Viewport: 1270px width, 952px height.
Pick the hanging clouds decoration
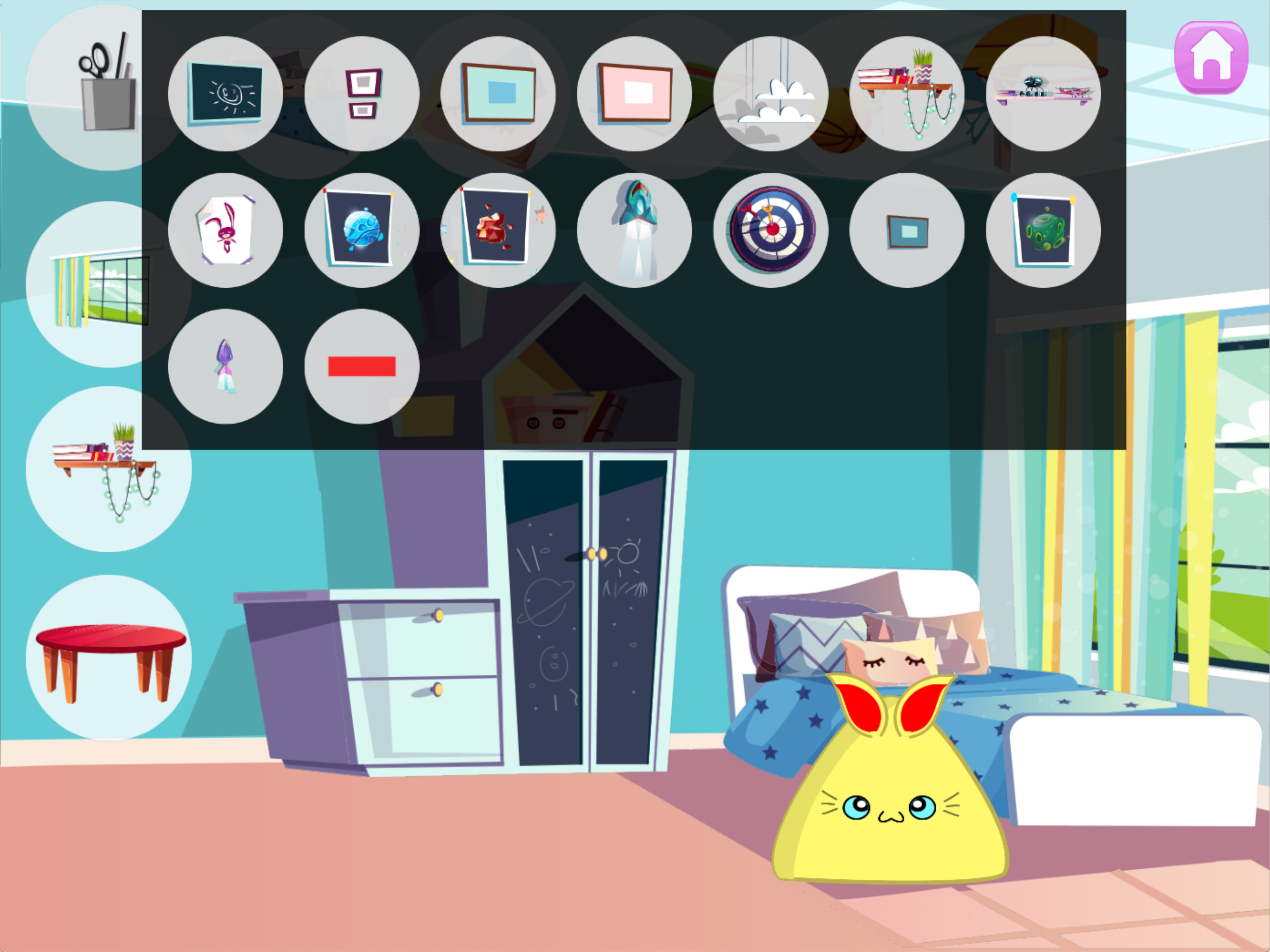click(770, 93)
